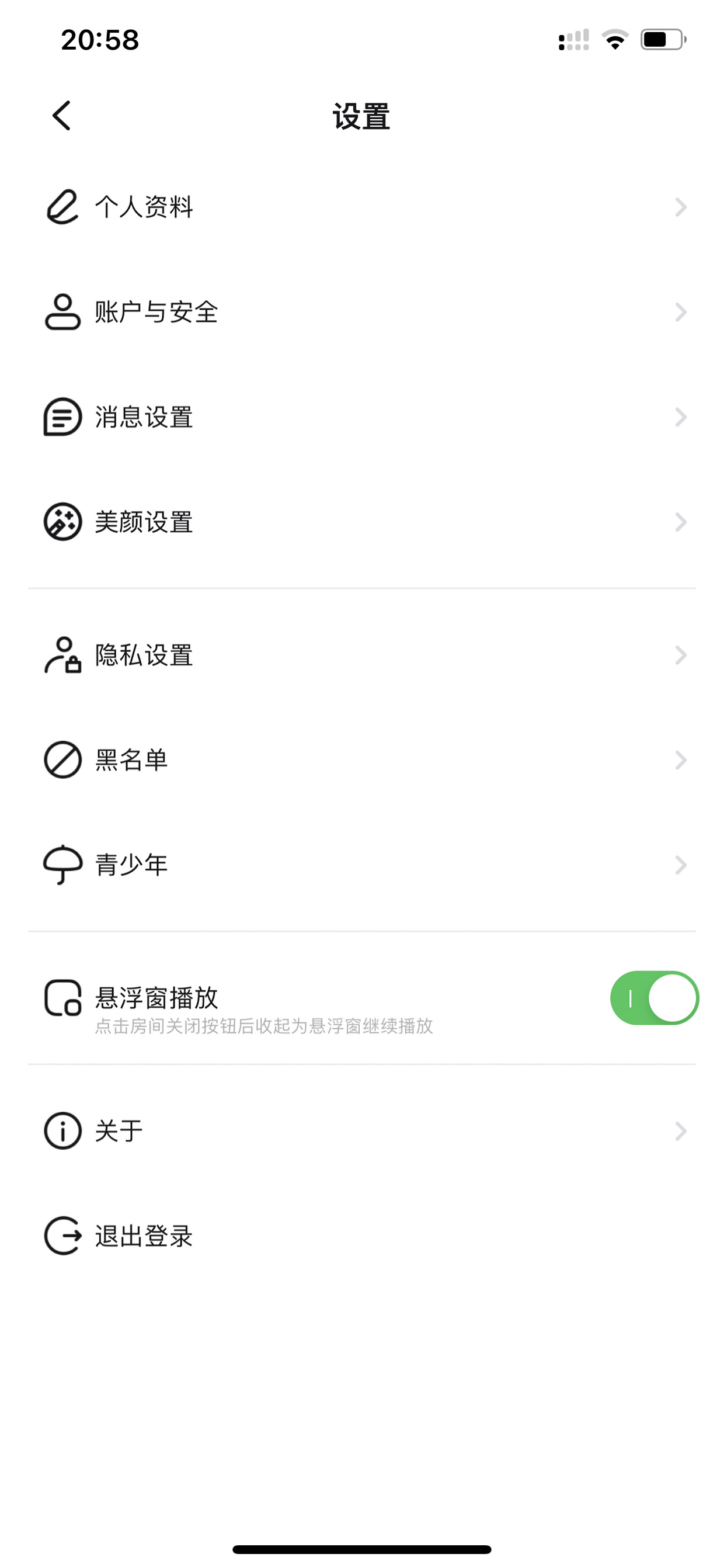Open 美颜设置 beauty settings
This screenshot has width=724, height=1568.
pos(362,522)
